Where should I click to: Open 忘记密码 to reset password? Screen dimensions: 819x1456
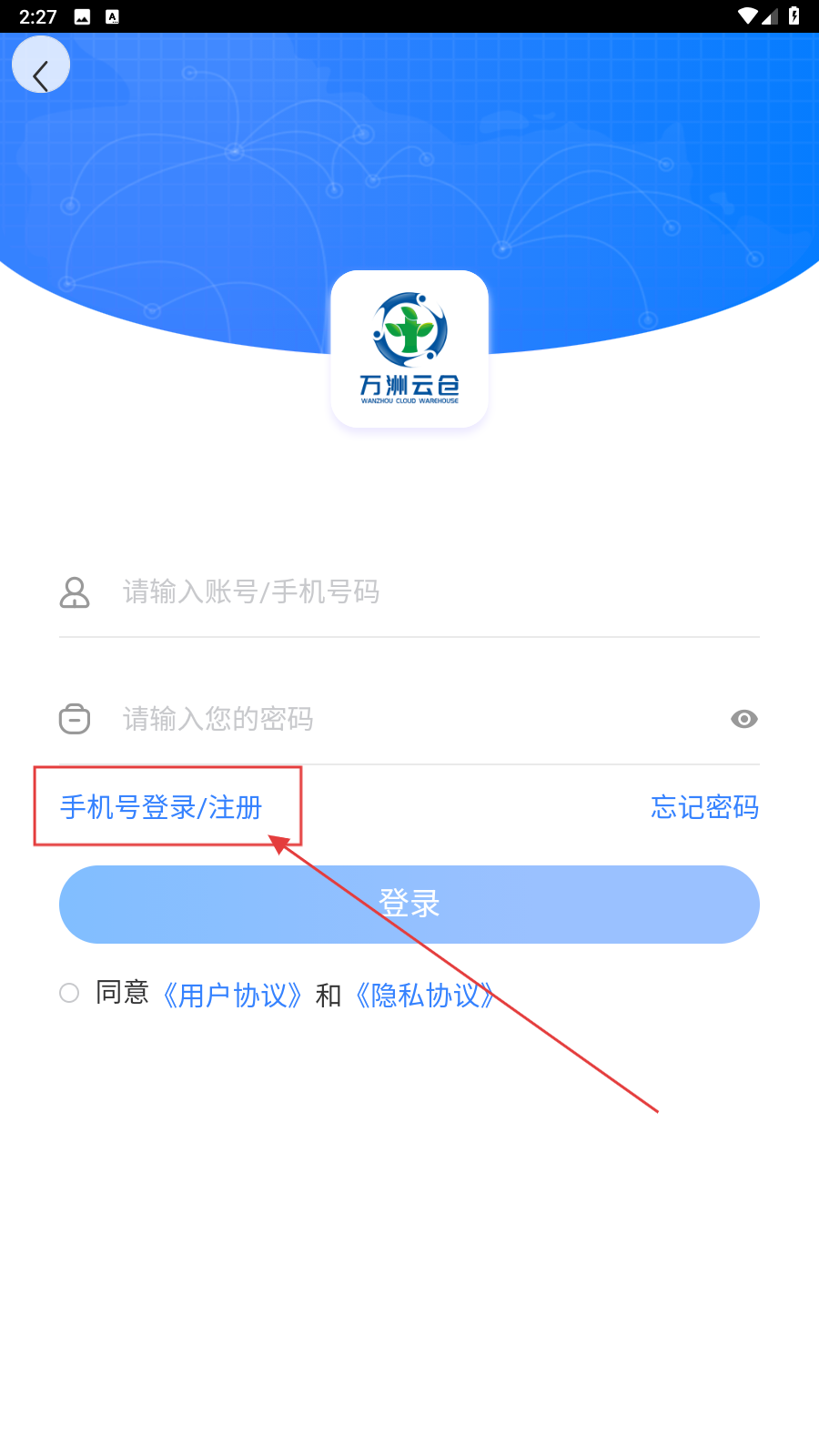pyautogui.click(x=704, y=807)
